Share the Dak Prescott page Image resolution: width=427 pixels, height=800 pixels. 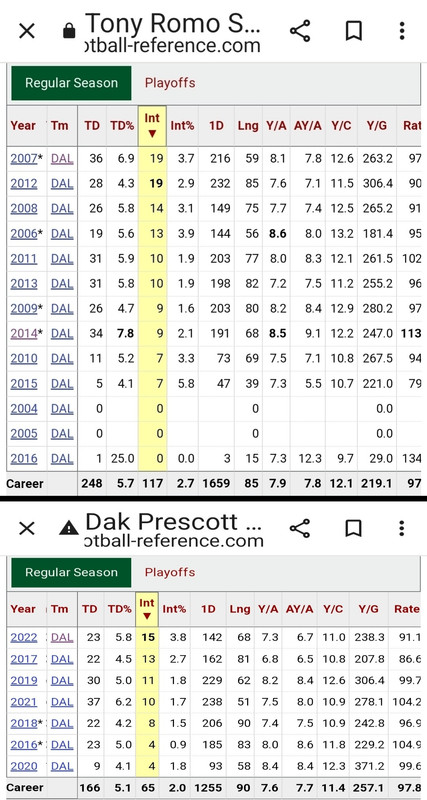coord(300,529)
